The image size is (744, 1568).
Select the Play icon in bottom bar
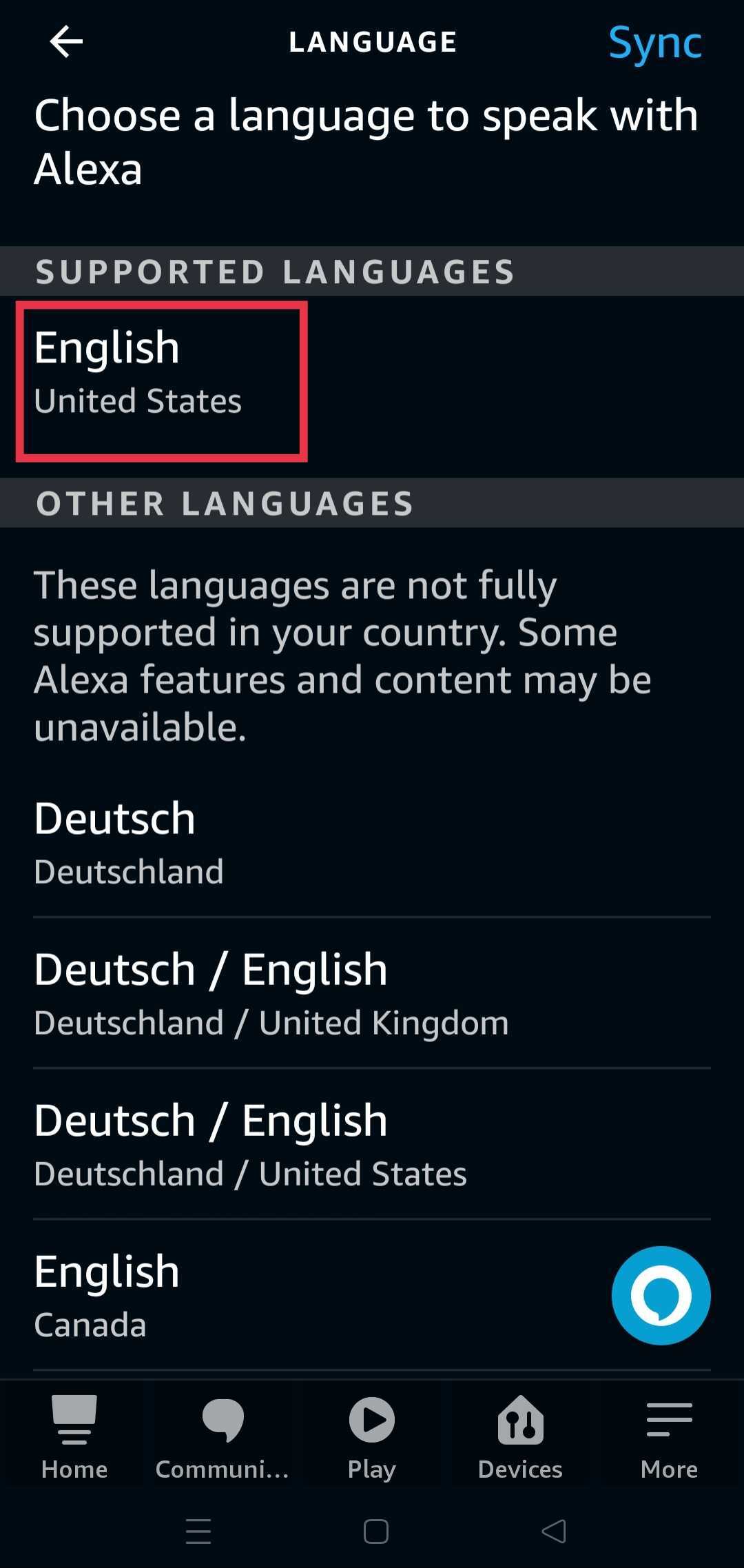click(x=371, y=1437)
